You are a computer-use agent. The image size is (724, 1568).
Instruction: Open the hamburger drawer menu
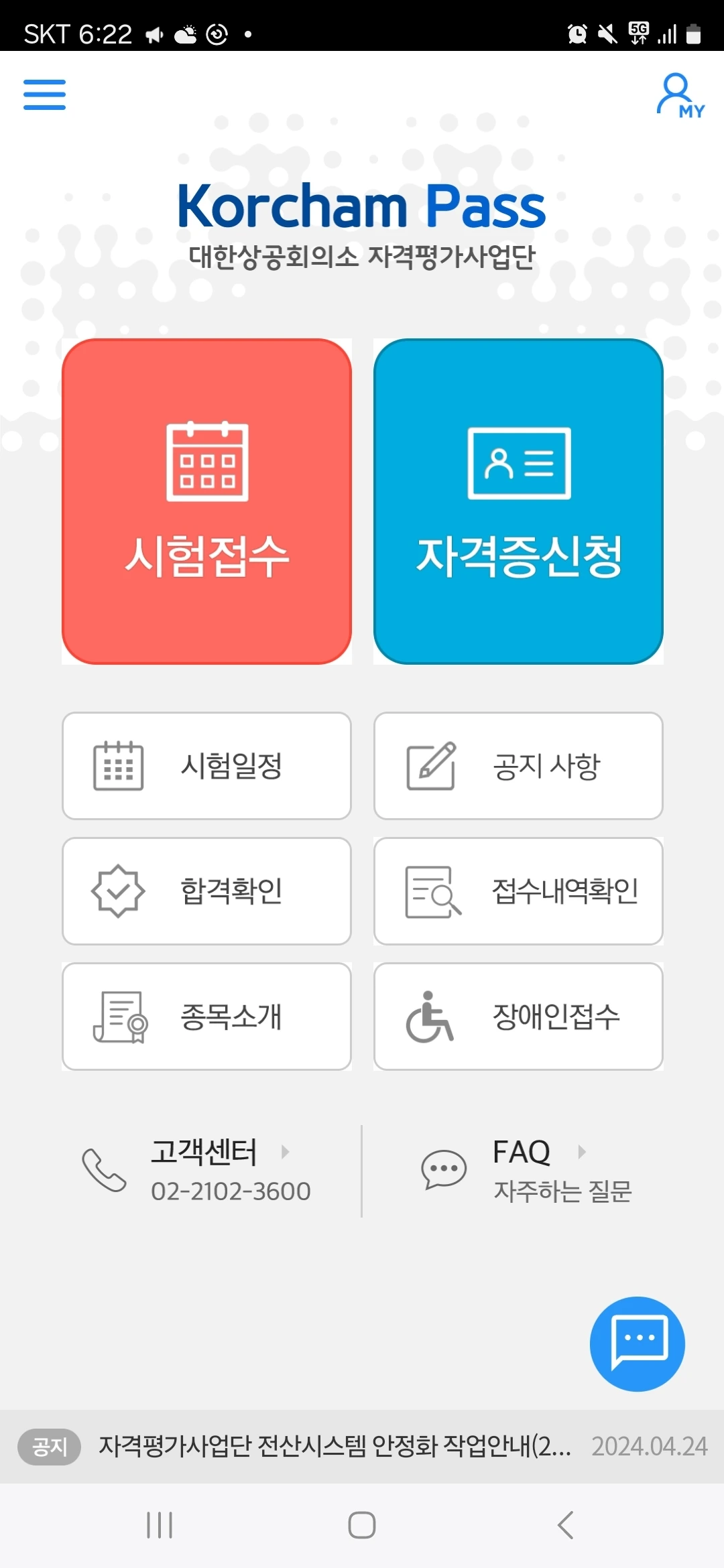[x=44, y=94]
